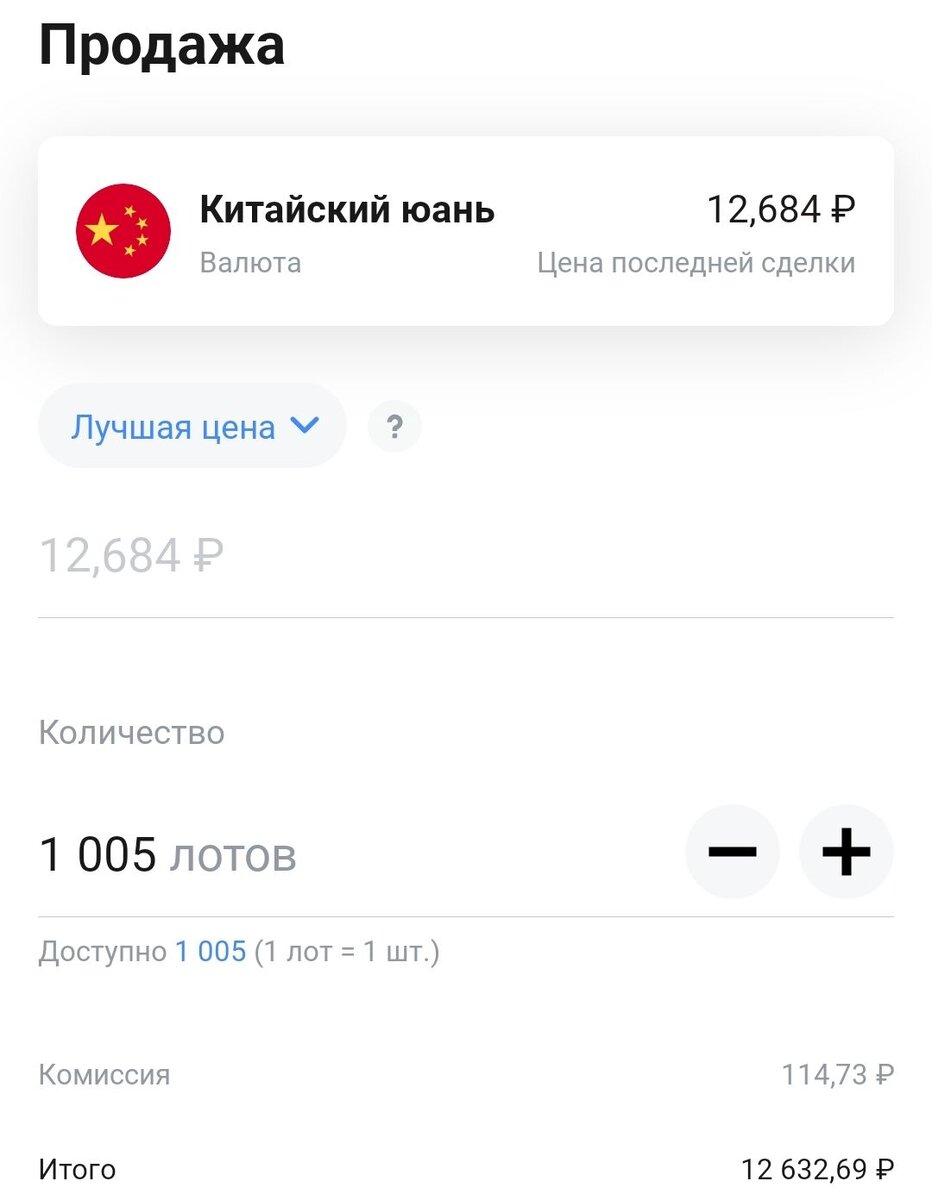Open the Китайский юань instrument card
932x1200 pixels.
click(x=466, y=230)
